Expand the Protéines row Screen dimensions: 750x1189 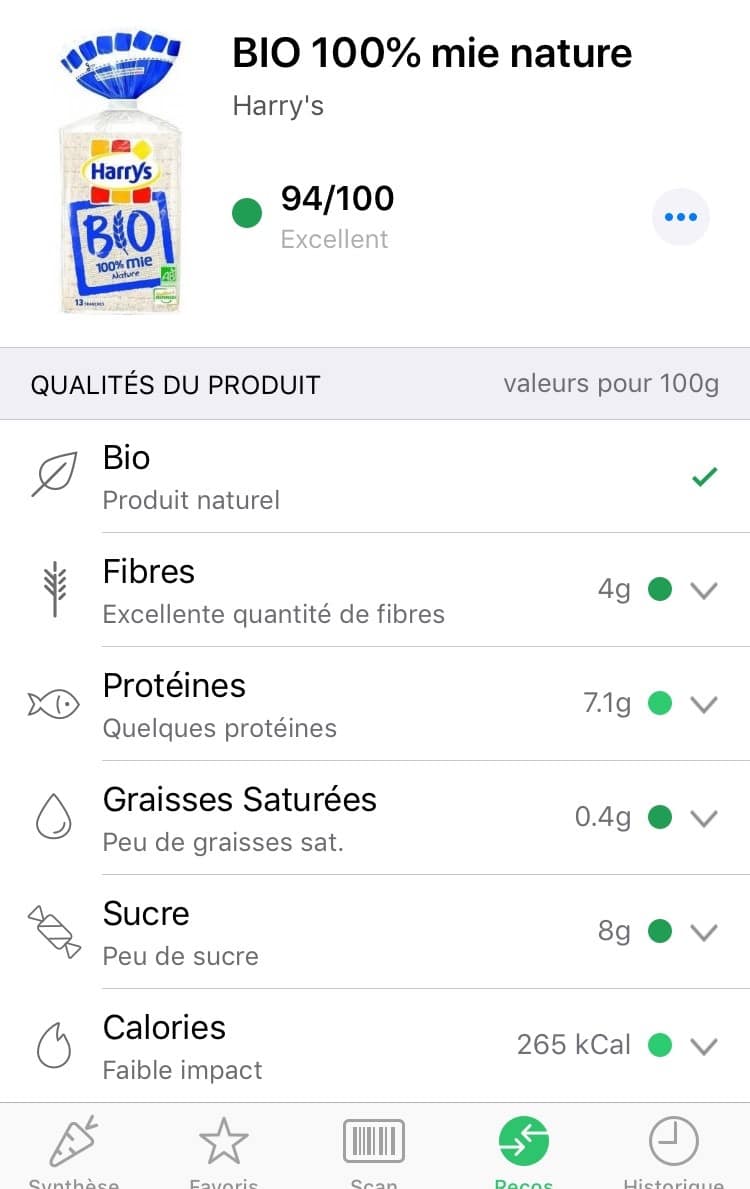point(704,704)
